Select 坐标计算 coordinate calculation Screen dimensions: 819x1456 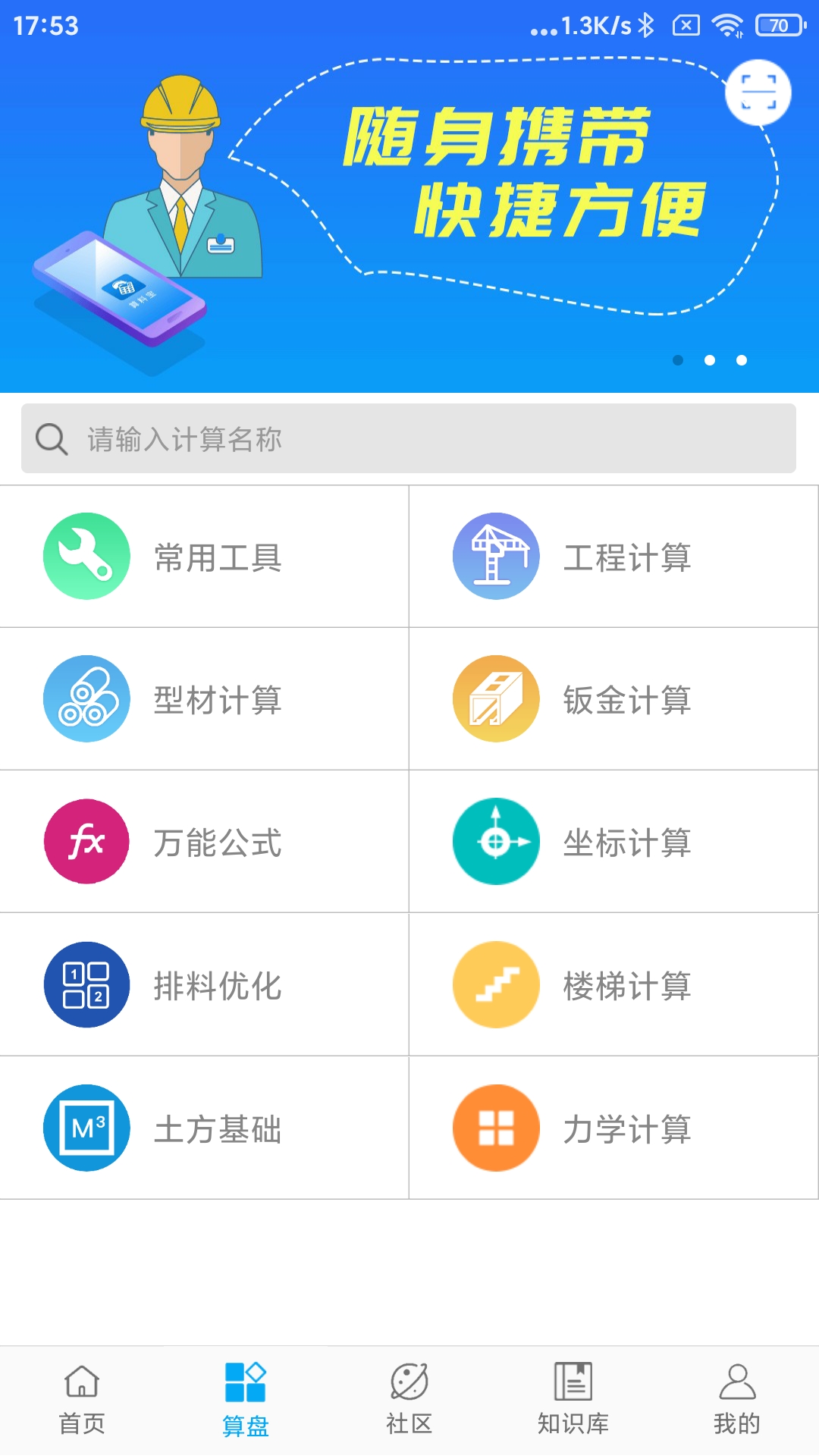(x=497, y=841)
